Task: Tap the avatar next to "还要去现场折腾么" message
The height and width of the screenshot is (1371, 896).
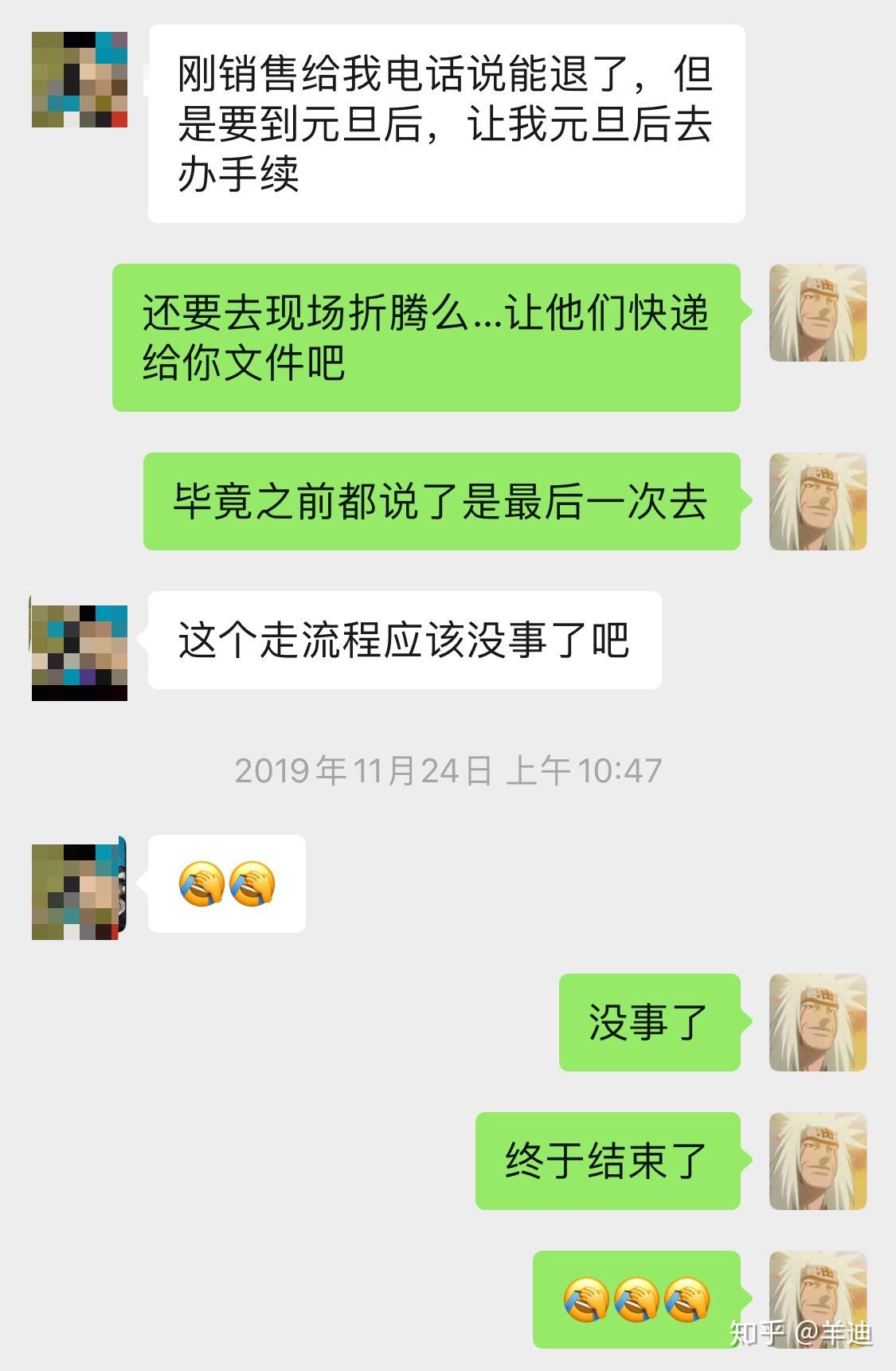Action: (x=817, y=313)
